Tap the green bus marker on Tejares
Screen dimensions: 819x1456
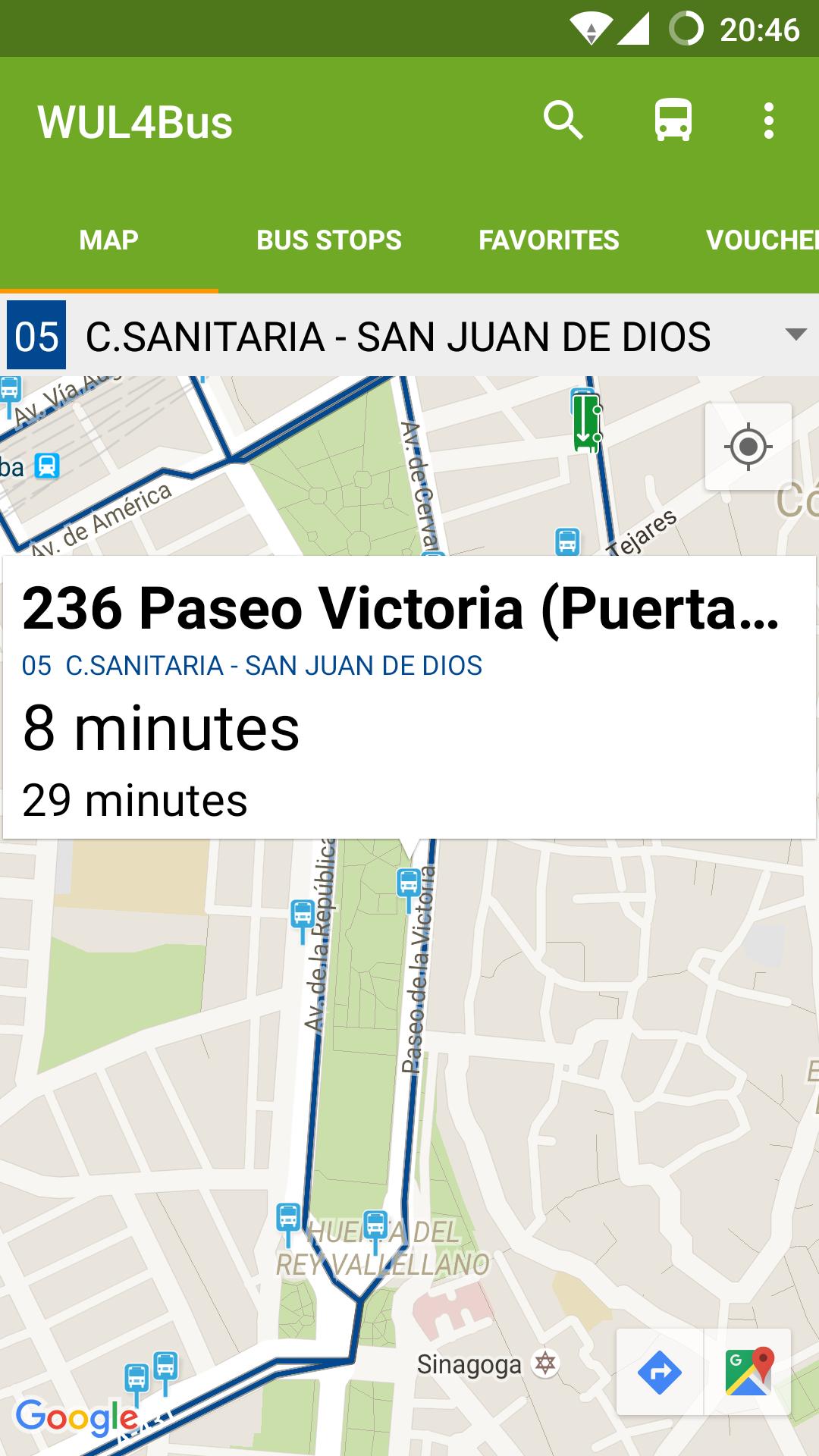[585, 421]
